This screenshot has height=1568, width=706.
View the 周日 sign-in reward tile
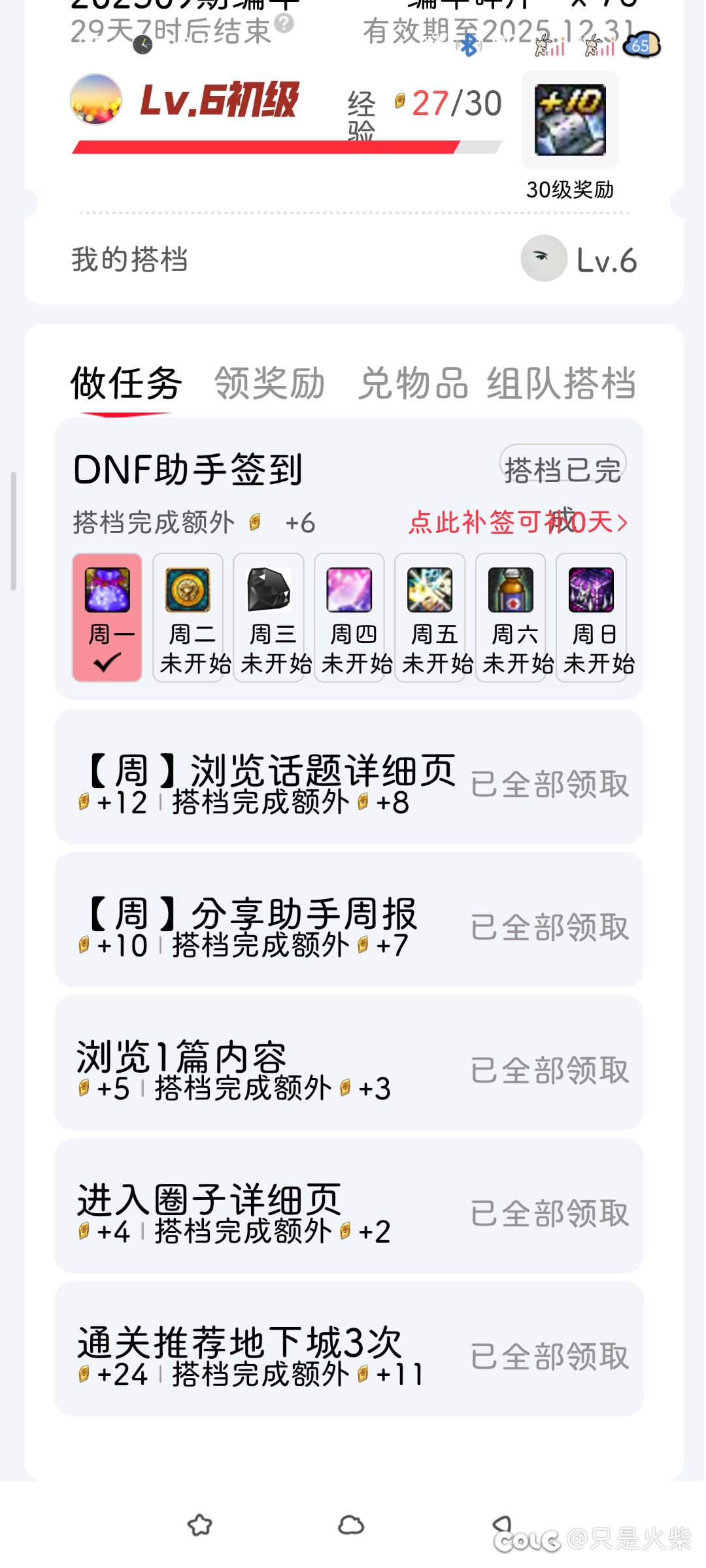[x=592, y=617]
